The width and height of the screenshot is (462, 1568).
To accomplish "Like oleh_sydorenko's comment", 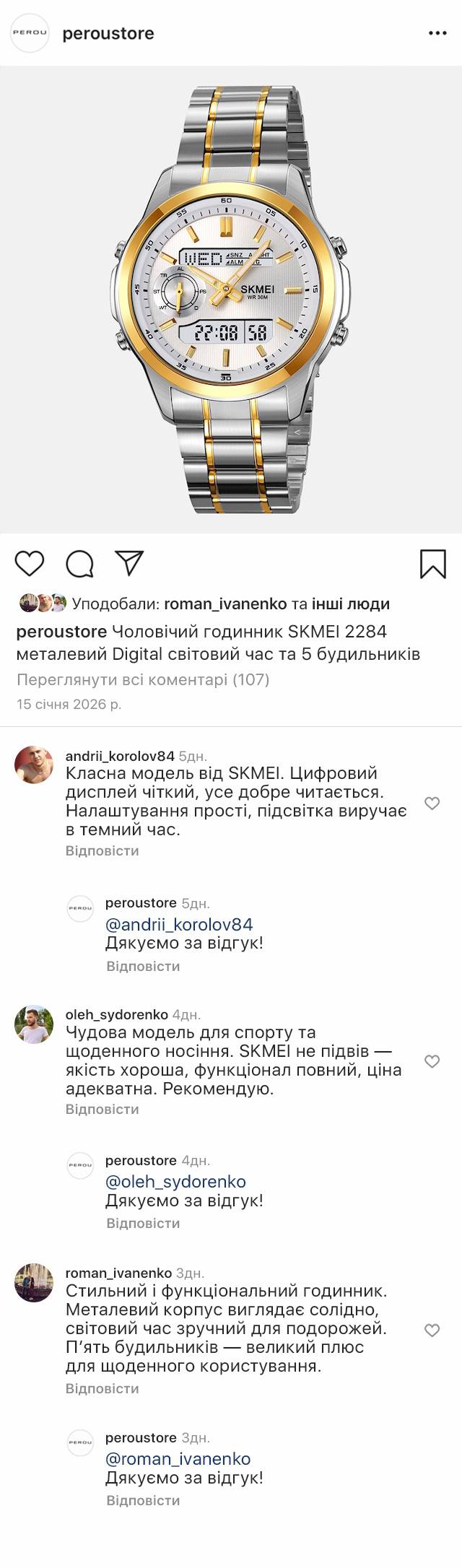I will tap(432, 1061).
